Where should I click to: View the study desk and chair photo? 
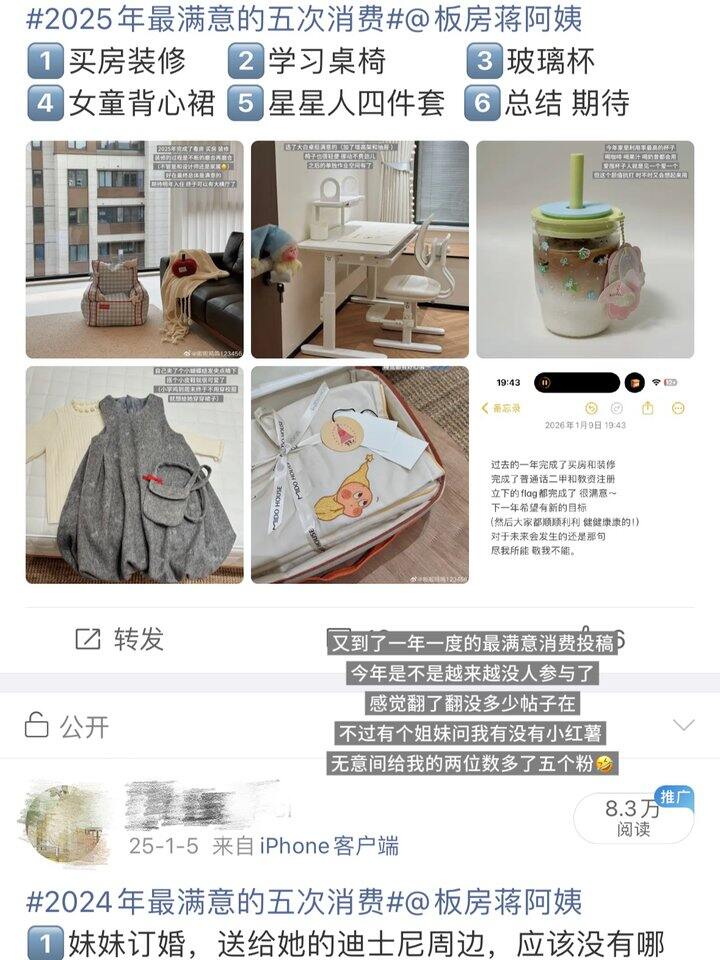(x=359, y=248)
